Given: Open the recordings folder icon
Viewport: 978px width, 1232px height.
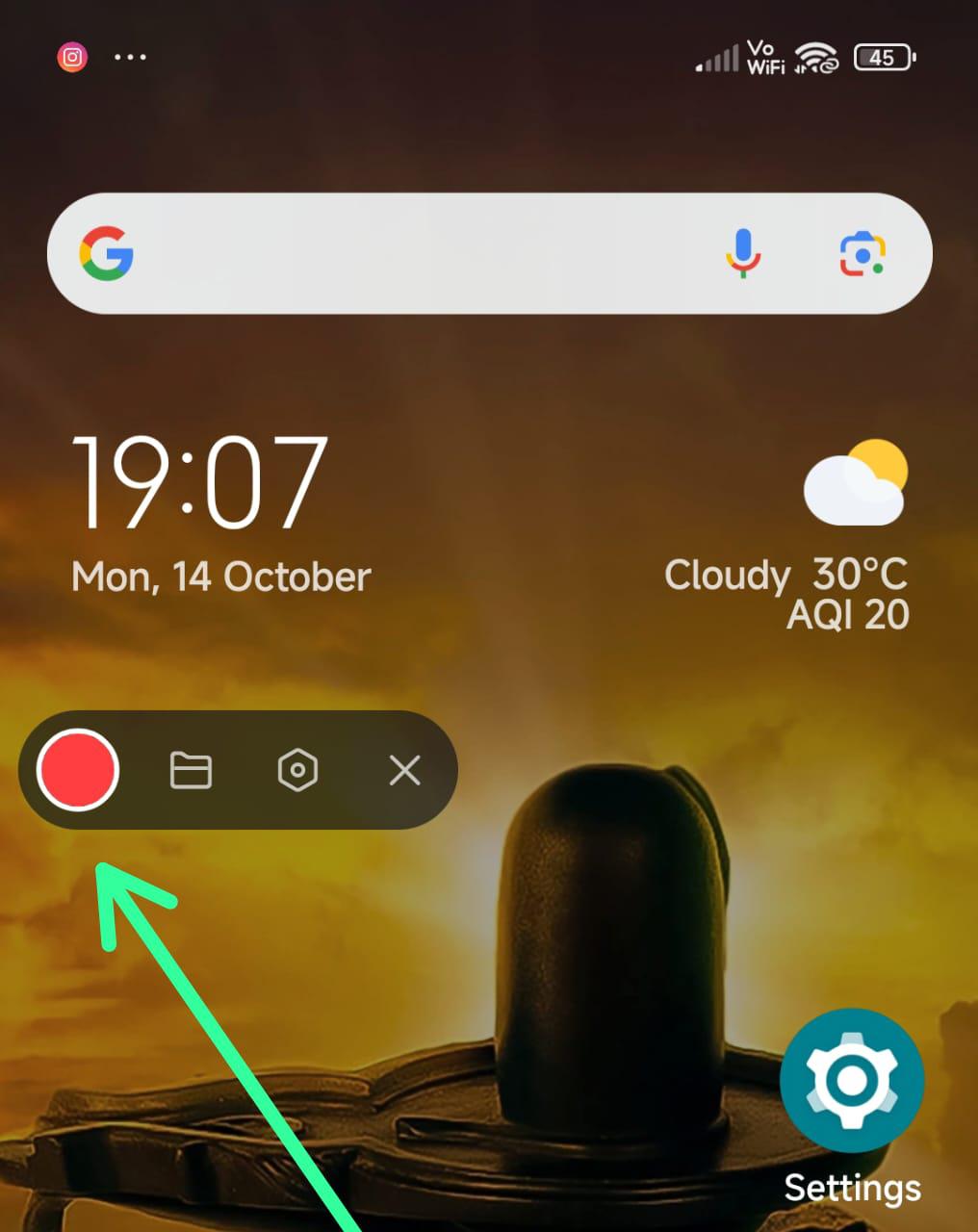Looking at the screenshot, I should (191, 770).
